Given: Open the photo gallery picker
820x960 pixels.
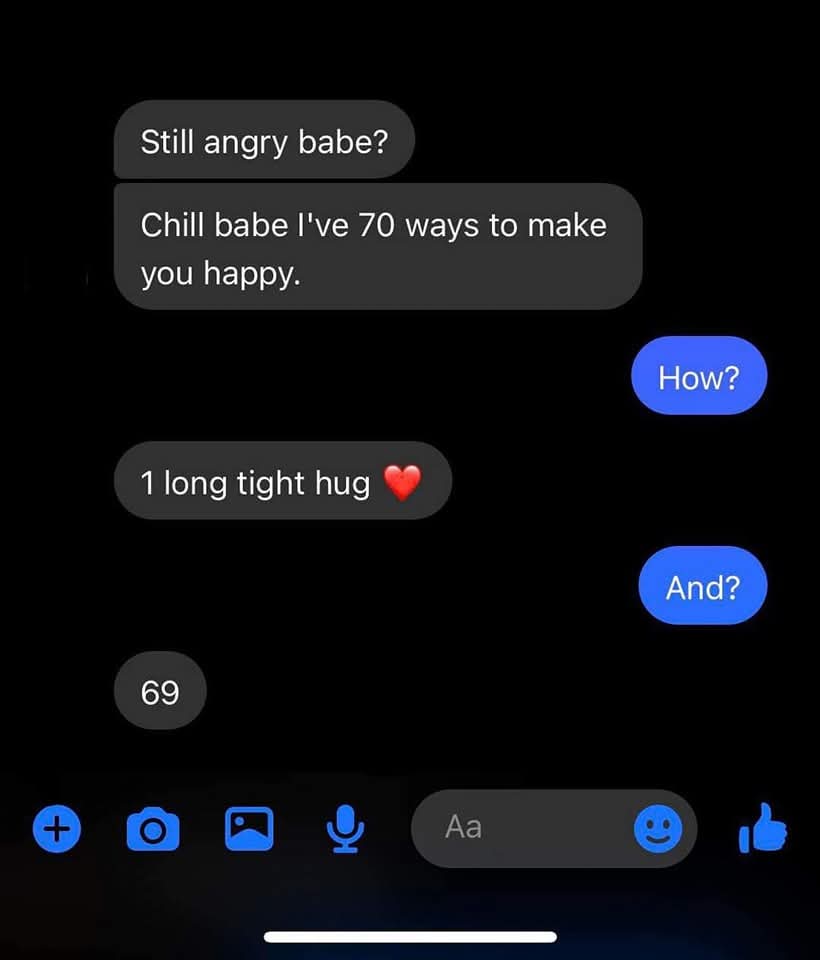Looking at the screenshot, I should point(249,829).
